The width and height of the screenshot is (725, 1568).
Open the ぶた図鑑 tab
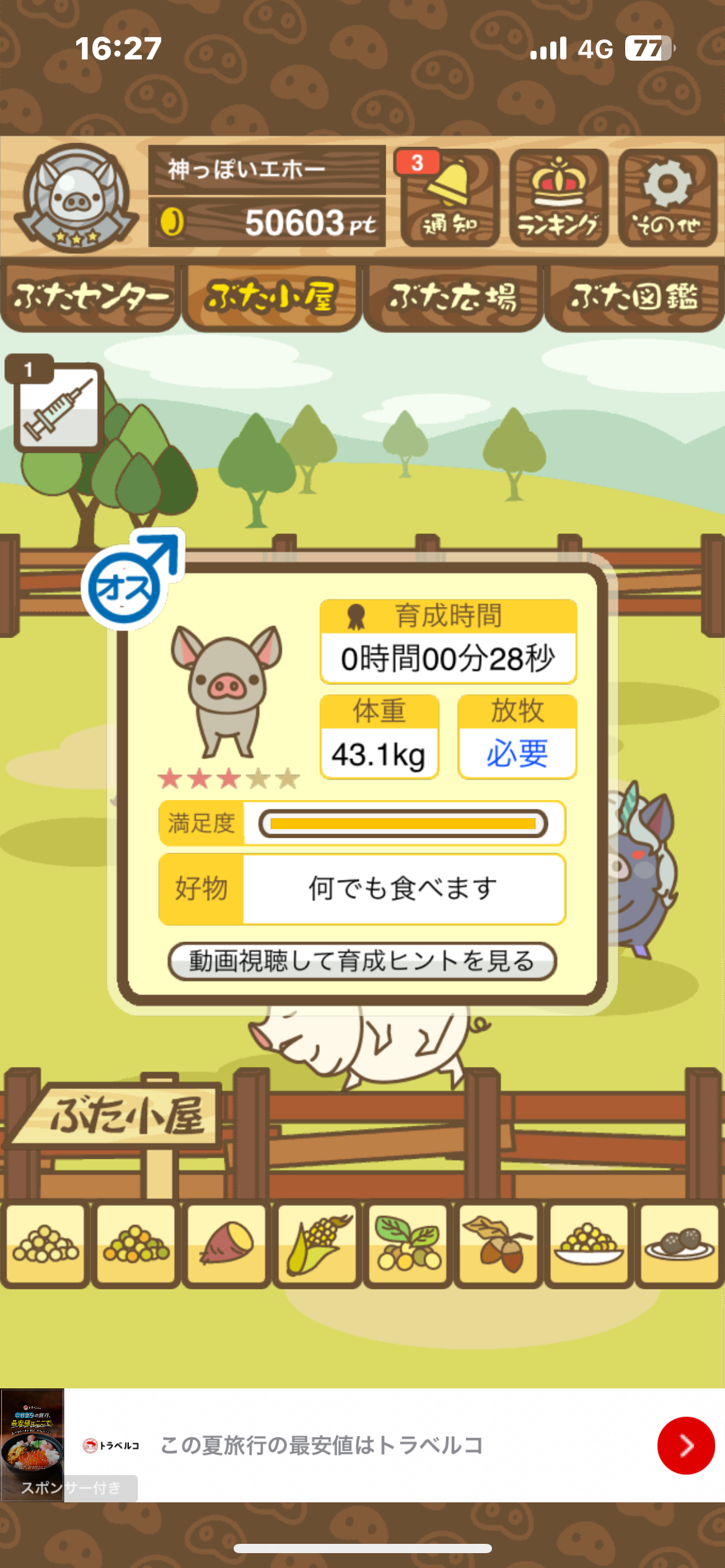[x=634, y=298]
